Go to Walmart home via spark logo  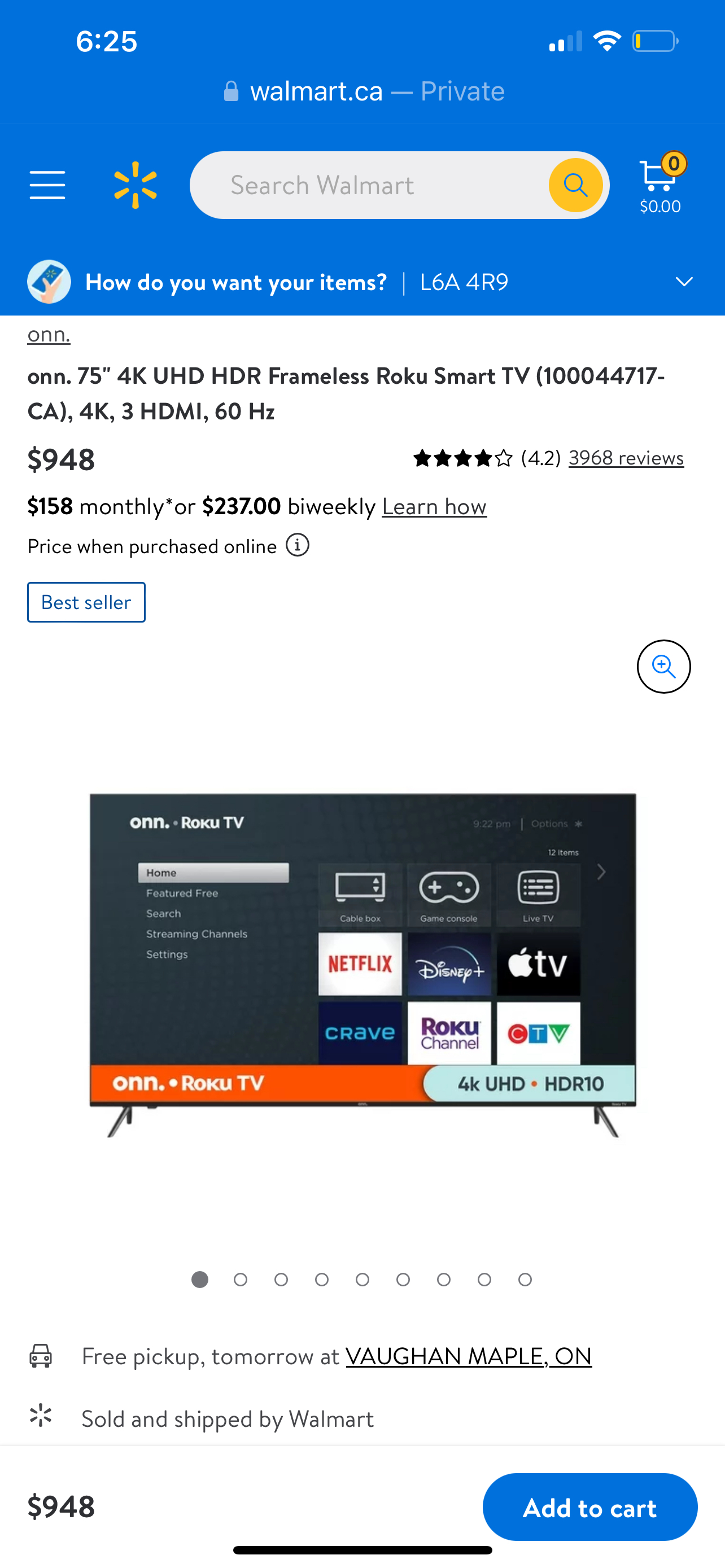[135, 185]
